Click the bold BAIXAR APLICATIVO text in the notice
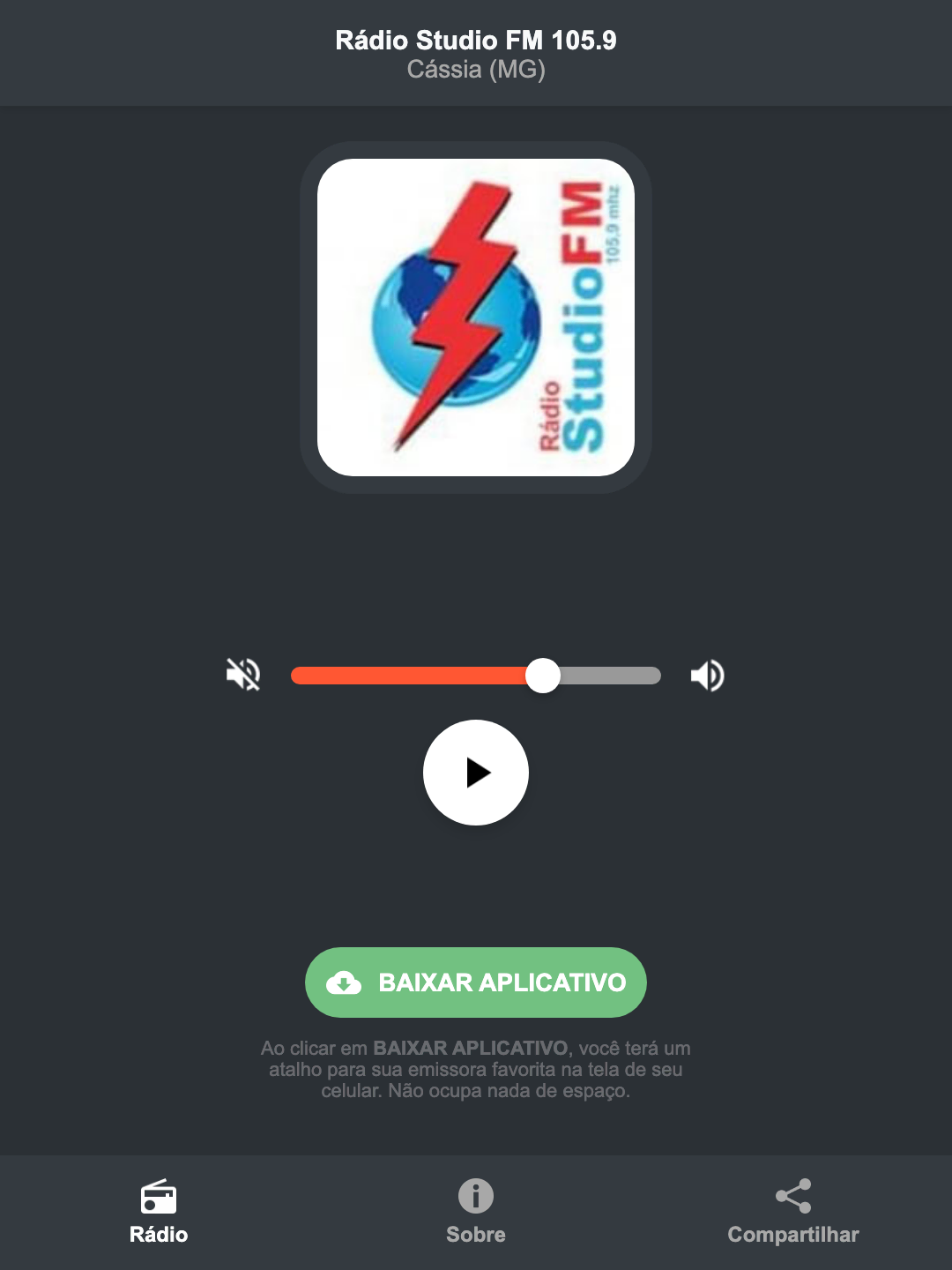 (x=472, y=1049)
